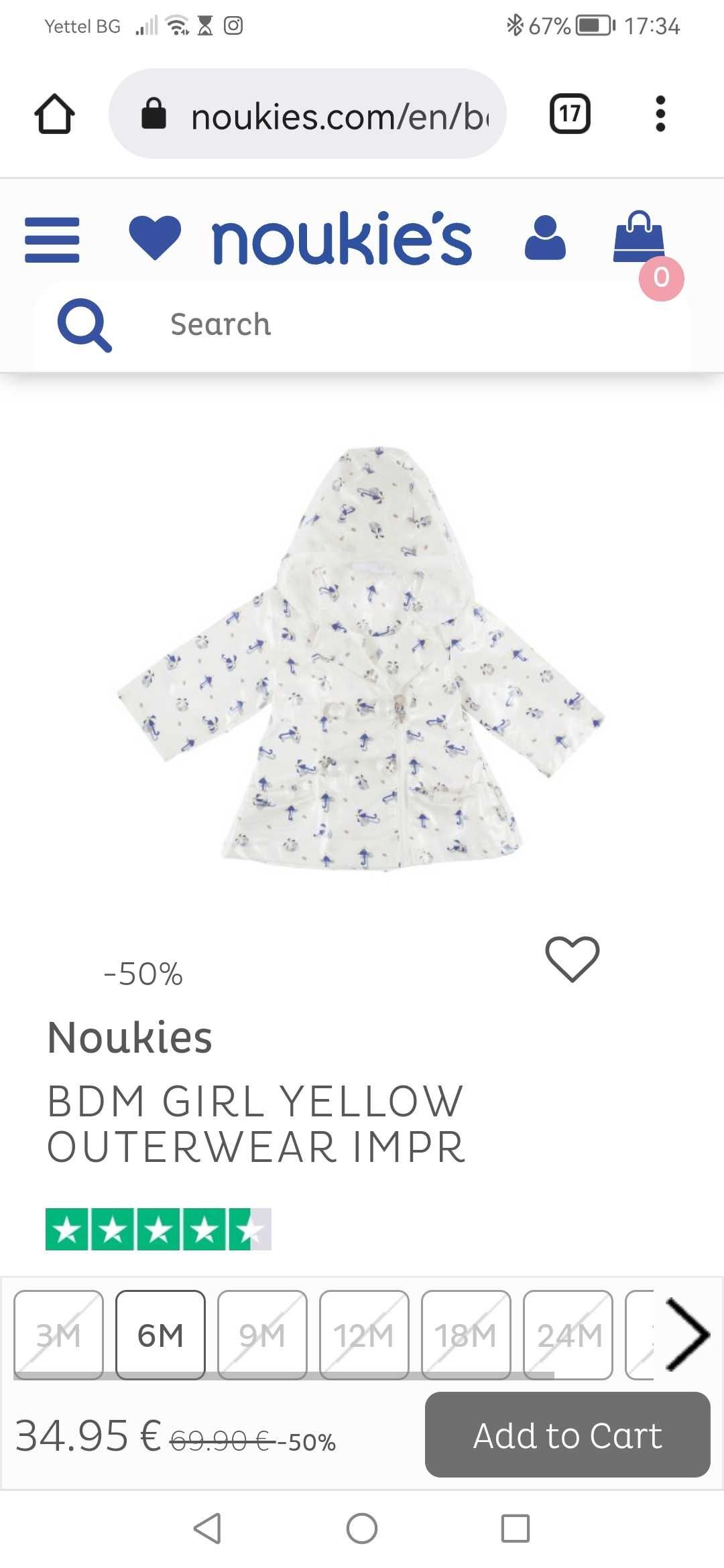
Task: Choose the 3M size option
Action: pyautogui.click(x=58, y=1335)
